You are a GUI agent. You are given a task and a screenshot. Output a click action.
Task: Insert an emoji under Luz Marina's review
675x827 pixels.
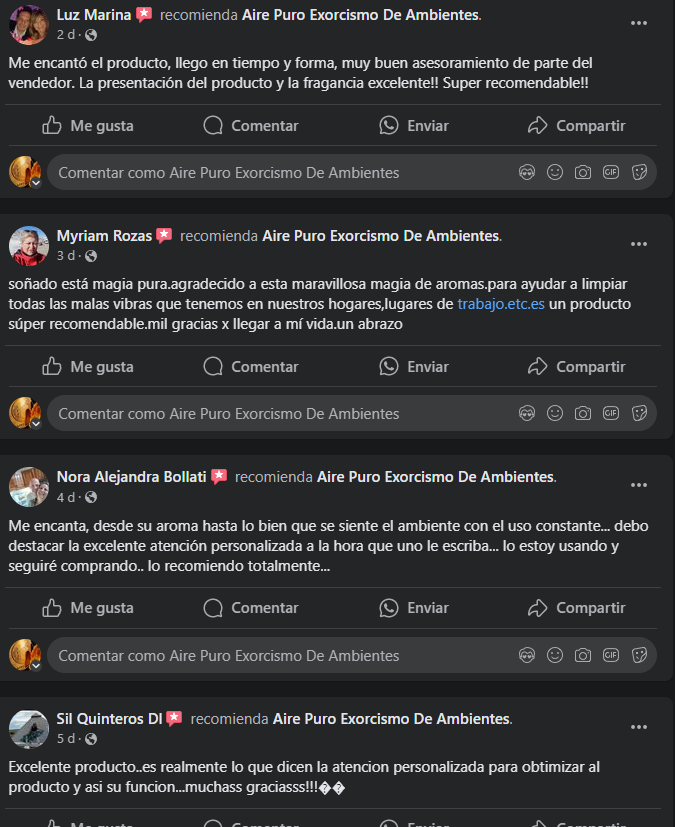tap(555, 173)
